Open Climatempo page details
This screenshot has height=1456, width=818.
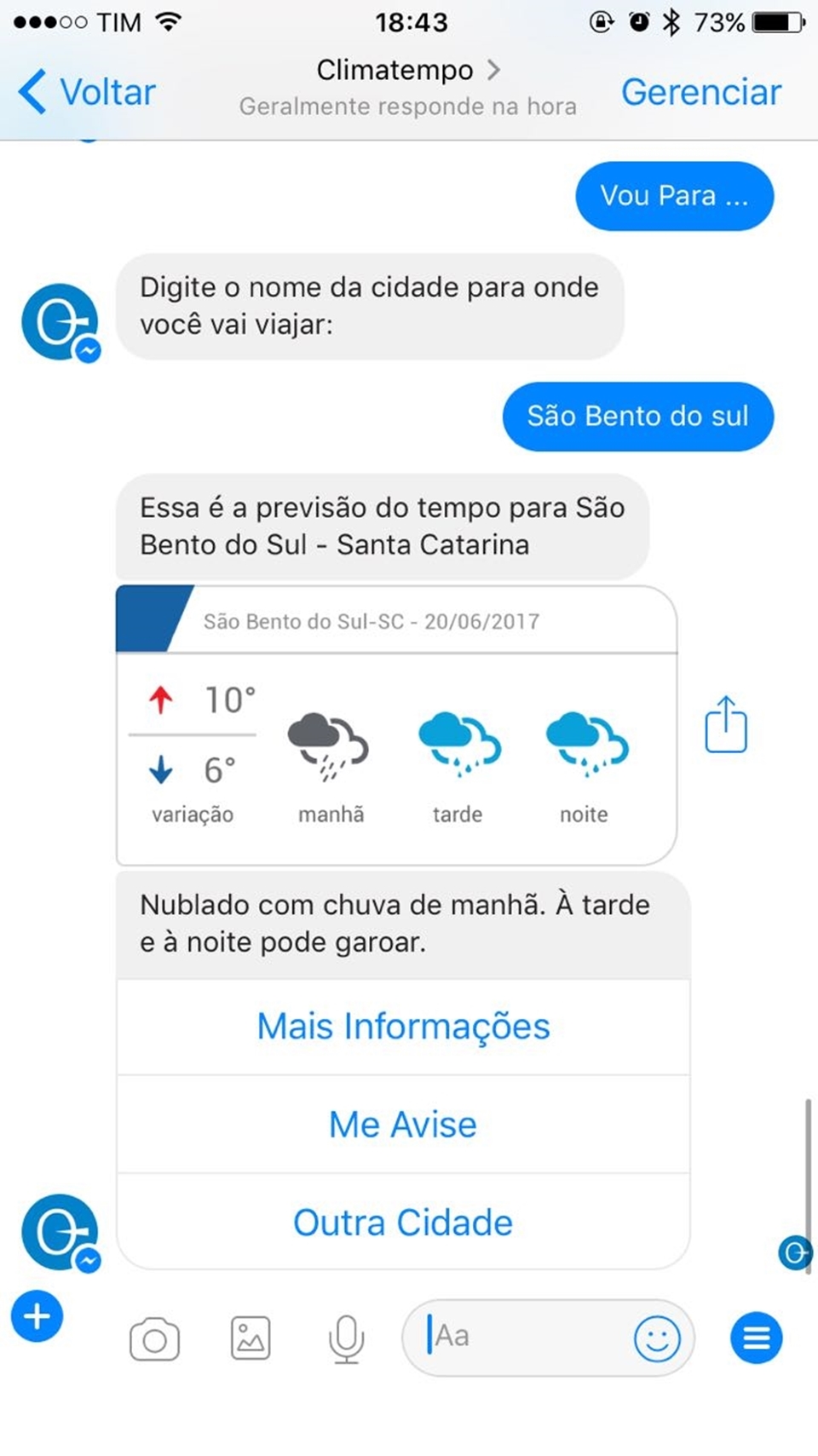407,70
